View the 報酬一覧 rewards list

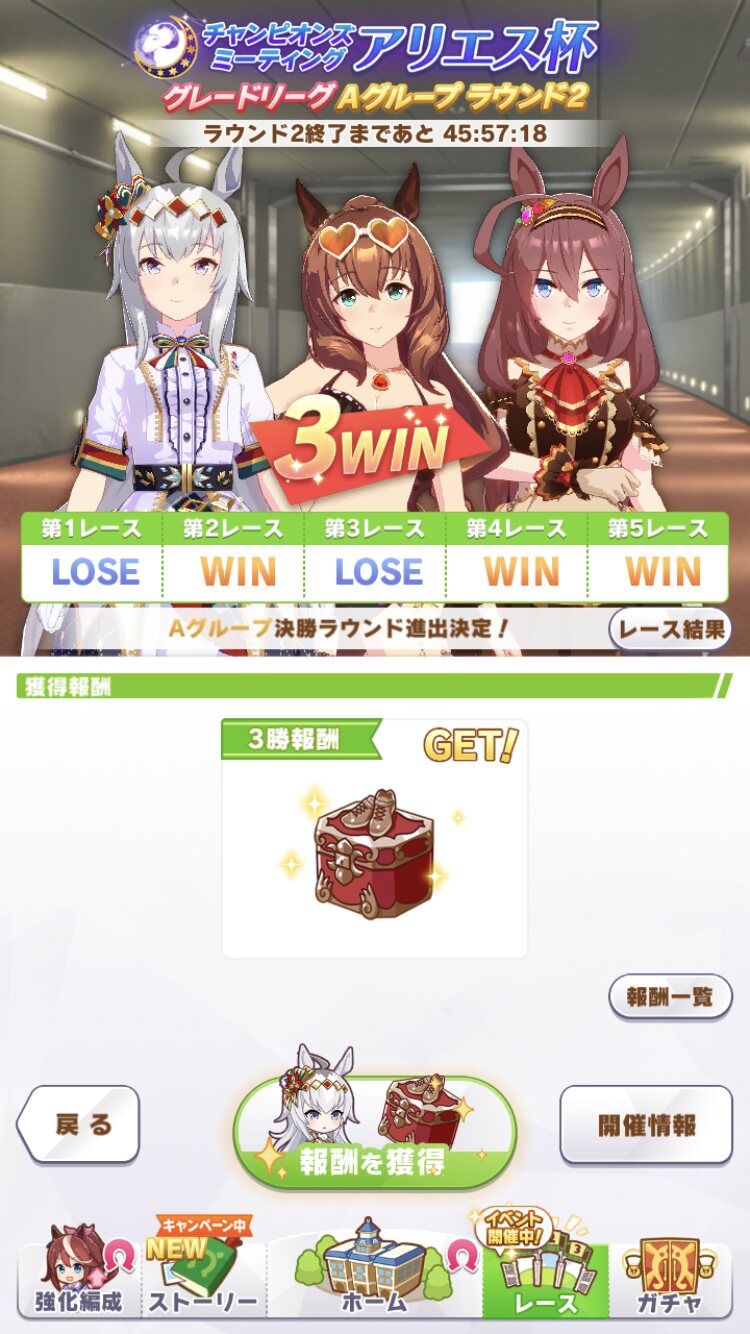pos(670,997)
